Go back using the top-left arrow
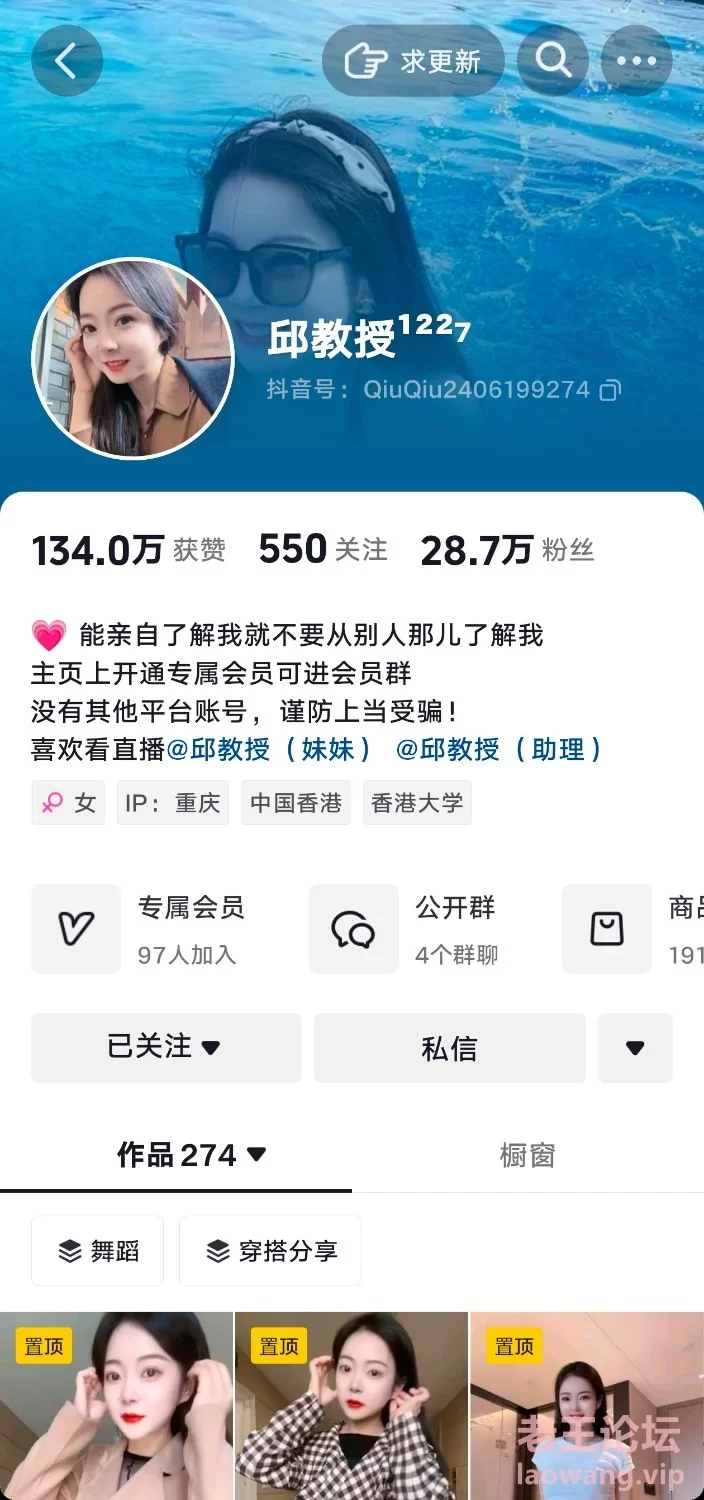This screenshot has height=1500, width=704. tap(67, 61)
